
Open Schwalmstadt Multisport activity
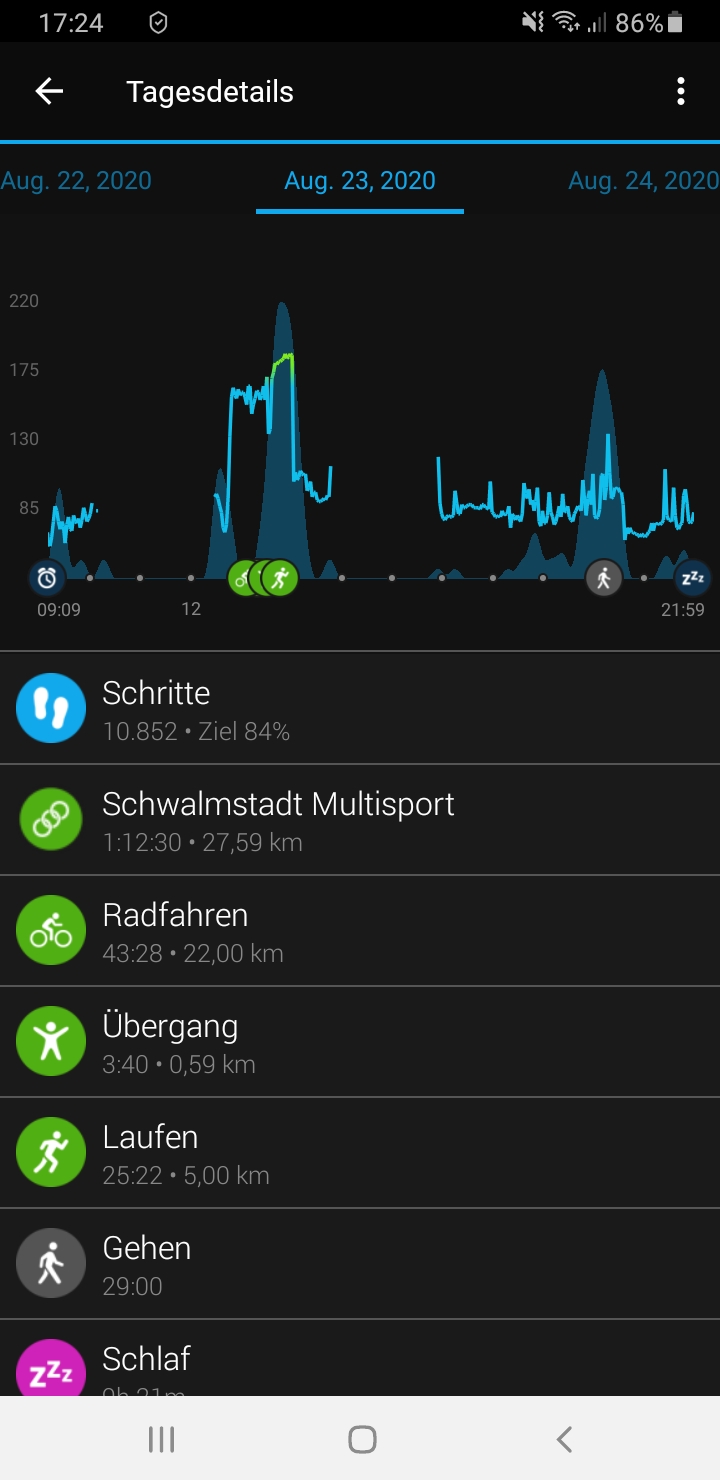360,820
